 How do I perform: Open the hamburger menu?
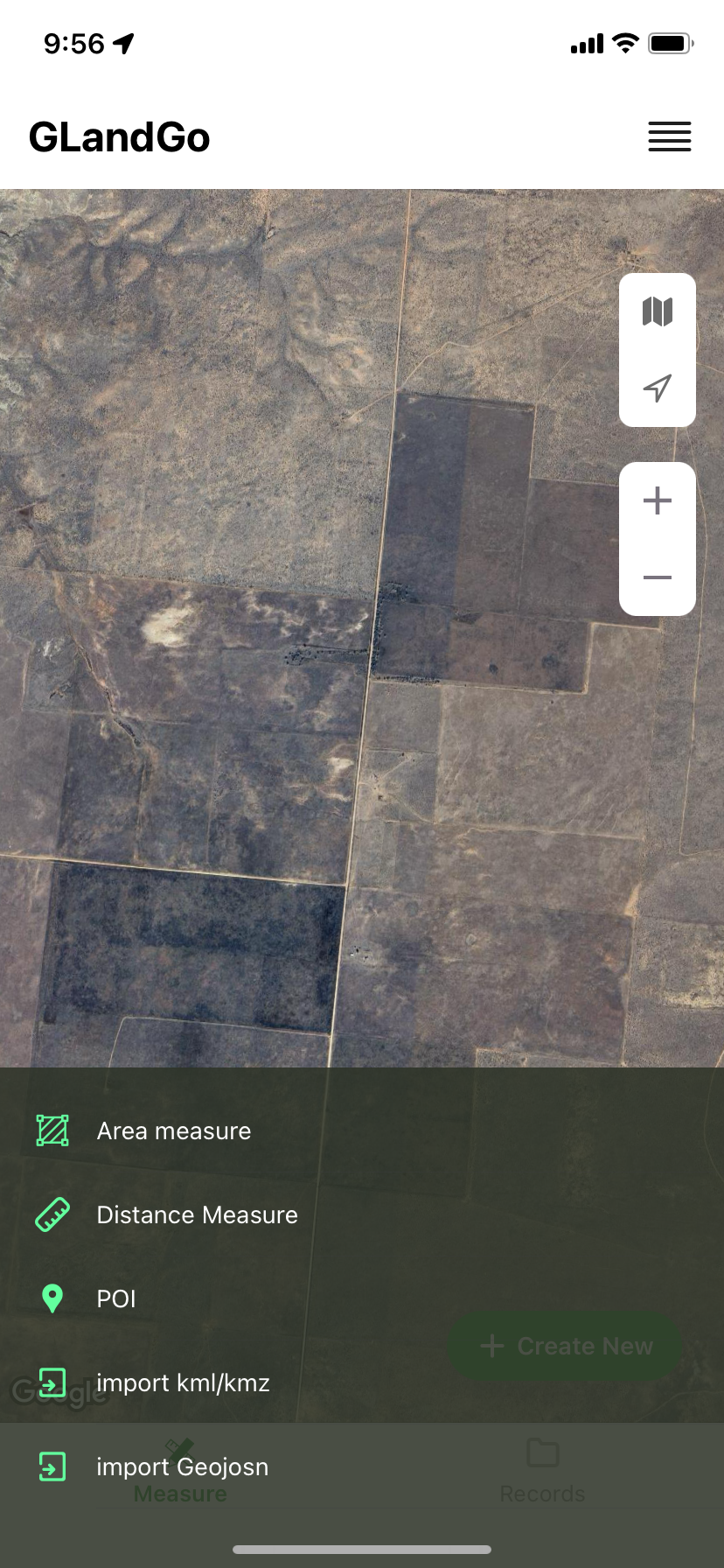pos(669,136)
